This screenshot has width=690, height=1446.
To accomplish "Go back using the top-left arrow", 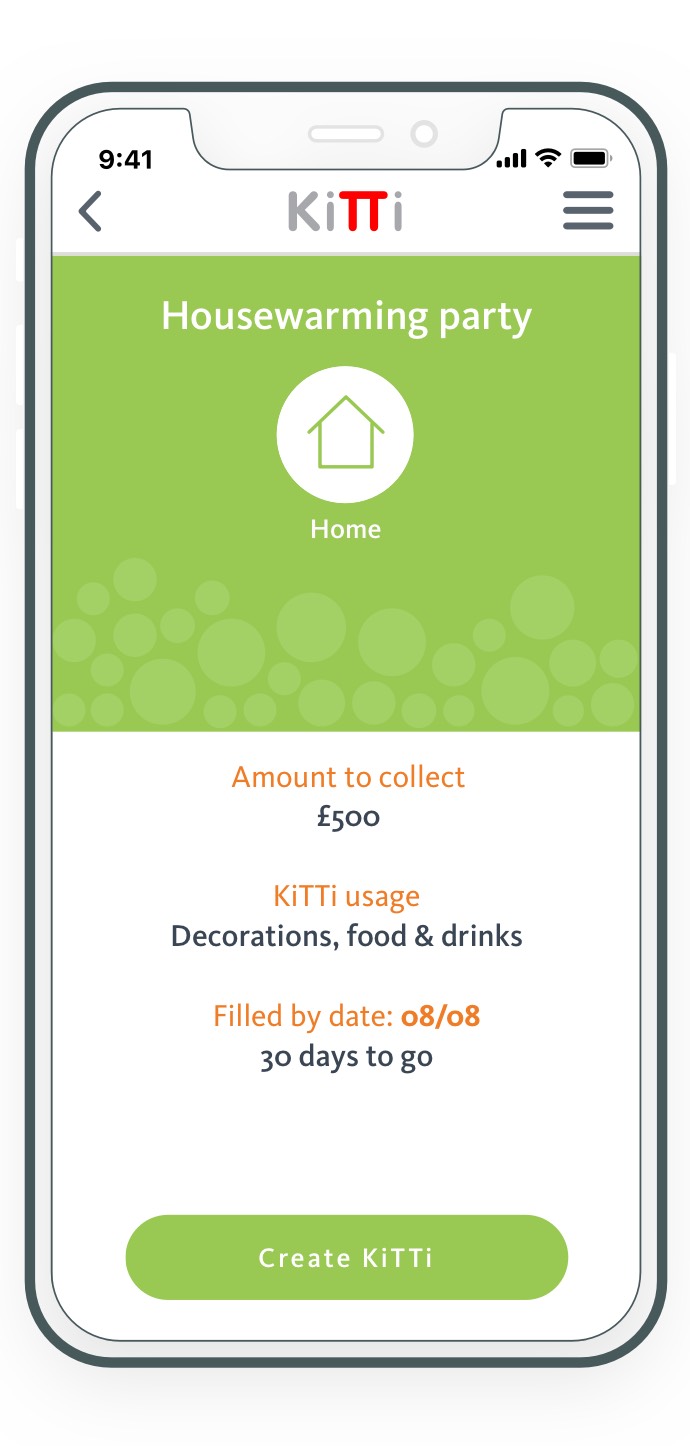I will click(91, 211).
